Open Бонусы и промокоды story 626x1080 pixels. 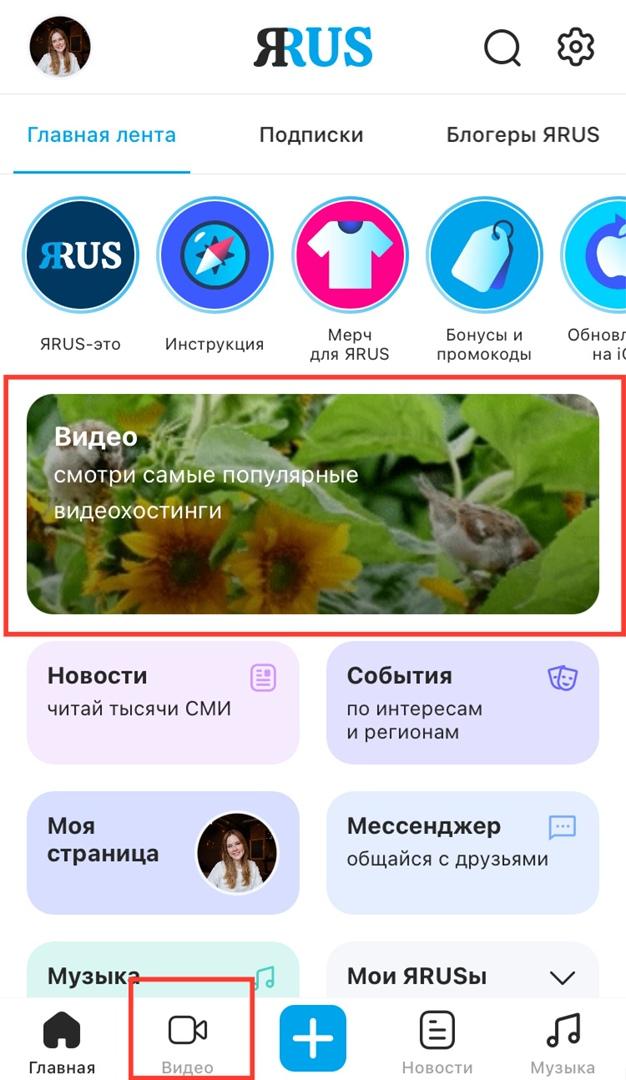click(x=484, y=255)
